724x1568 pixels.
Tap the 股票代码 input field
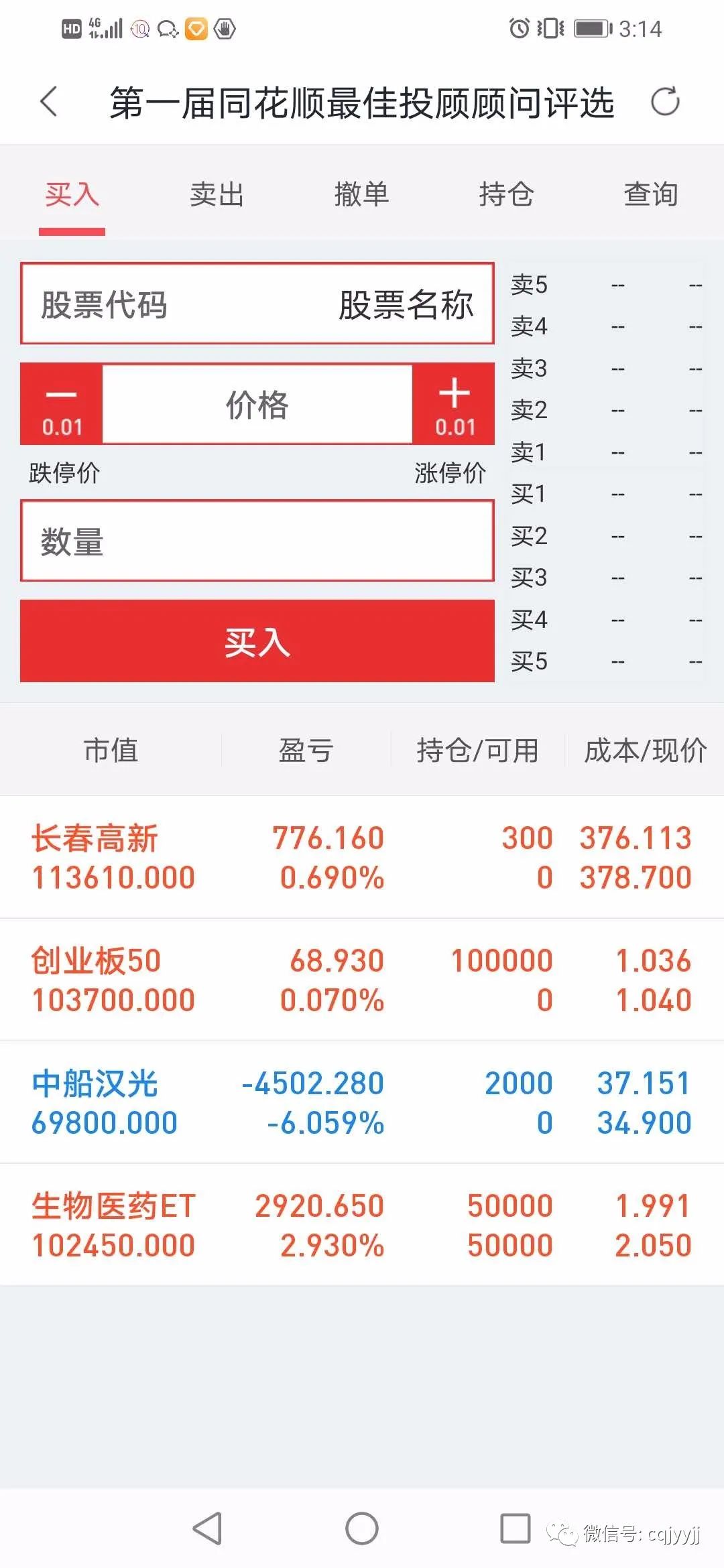click(257, 304)
